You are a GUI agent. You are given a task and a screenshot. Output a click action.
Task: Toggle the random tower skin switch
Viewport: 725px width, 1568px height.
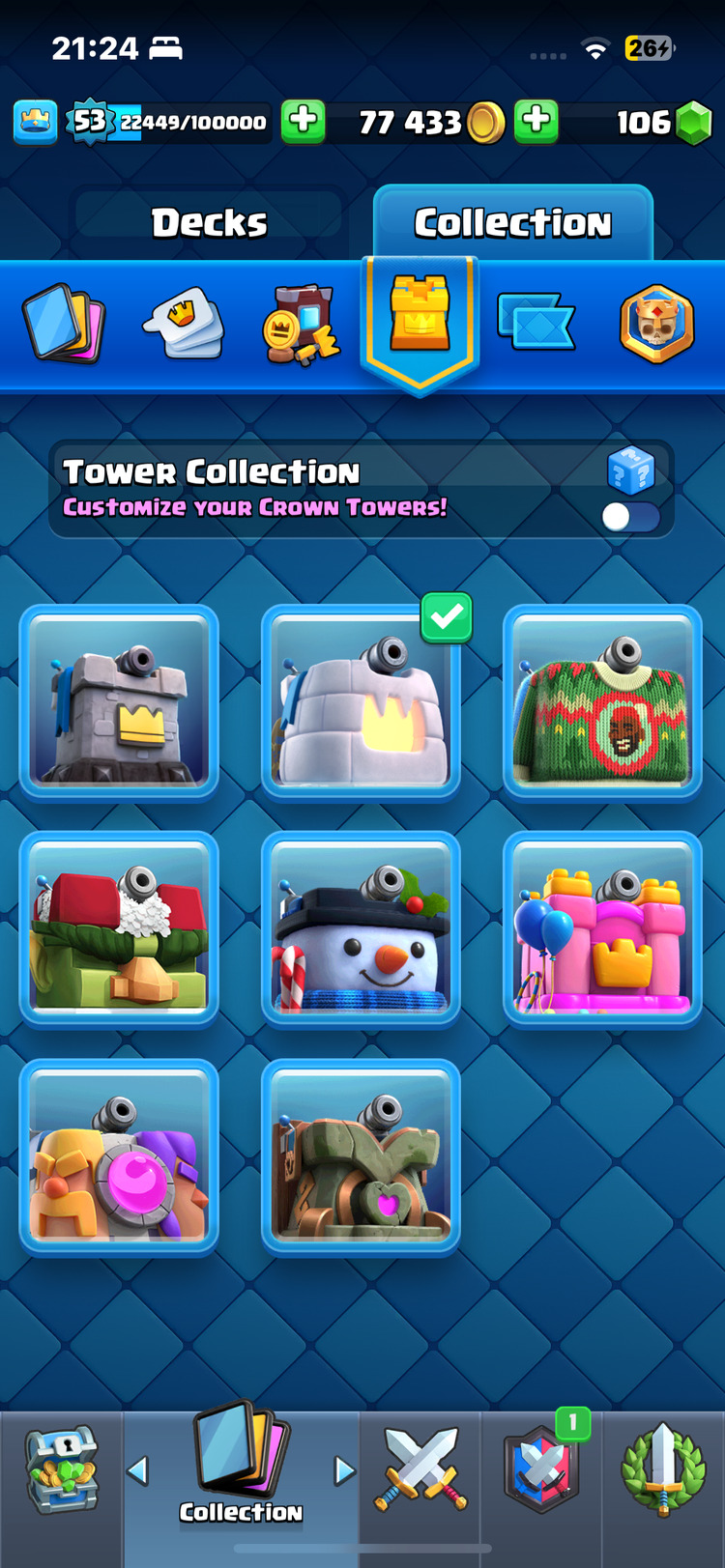tap(630, 517)
